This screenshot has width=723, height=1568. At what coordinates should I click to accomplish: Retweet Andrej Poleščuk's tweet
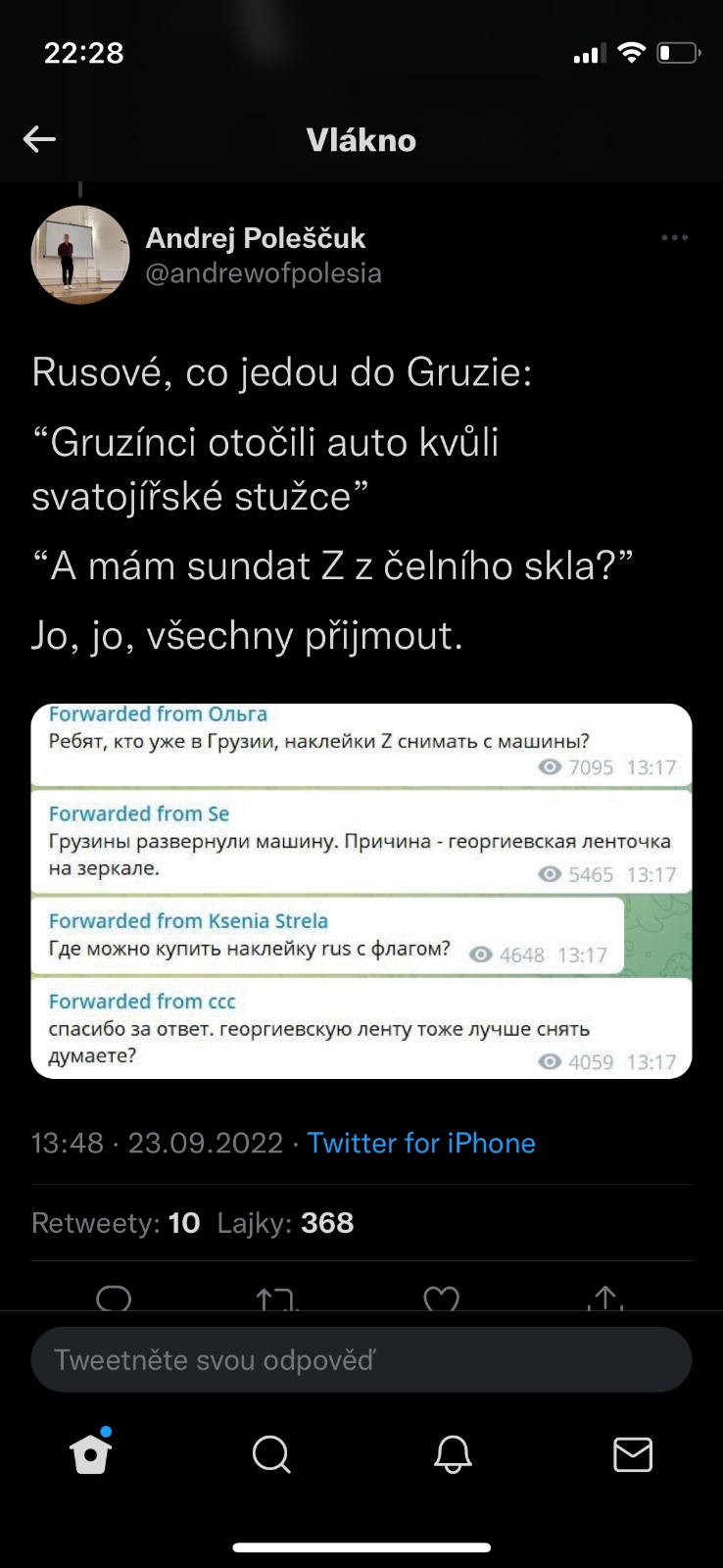click(x=276, y=1298)
